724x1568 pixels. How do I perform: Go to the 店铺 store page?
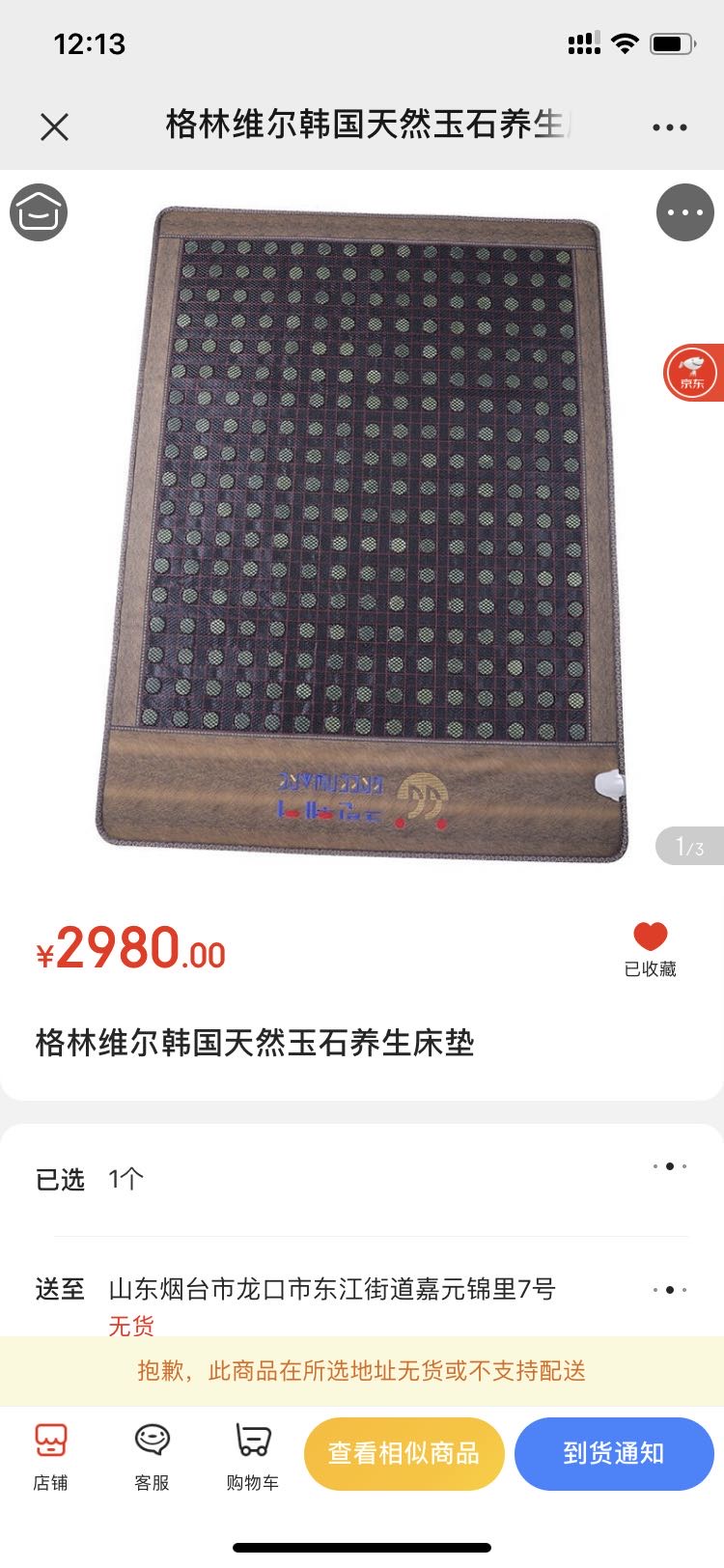51,1456
